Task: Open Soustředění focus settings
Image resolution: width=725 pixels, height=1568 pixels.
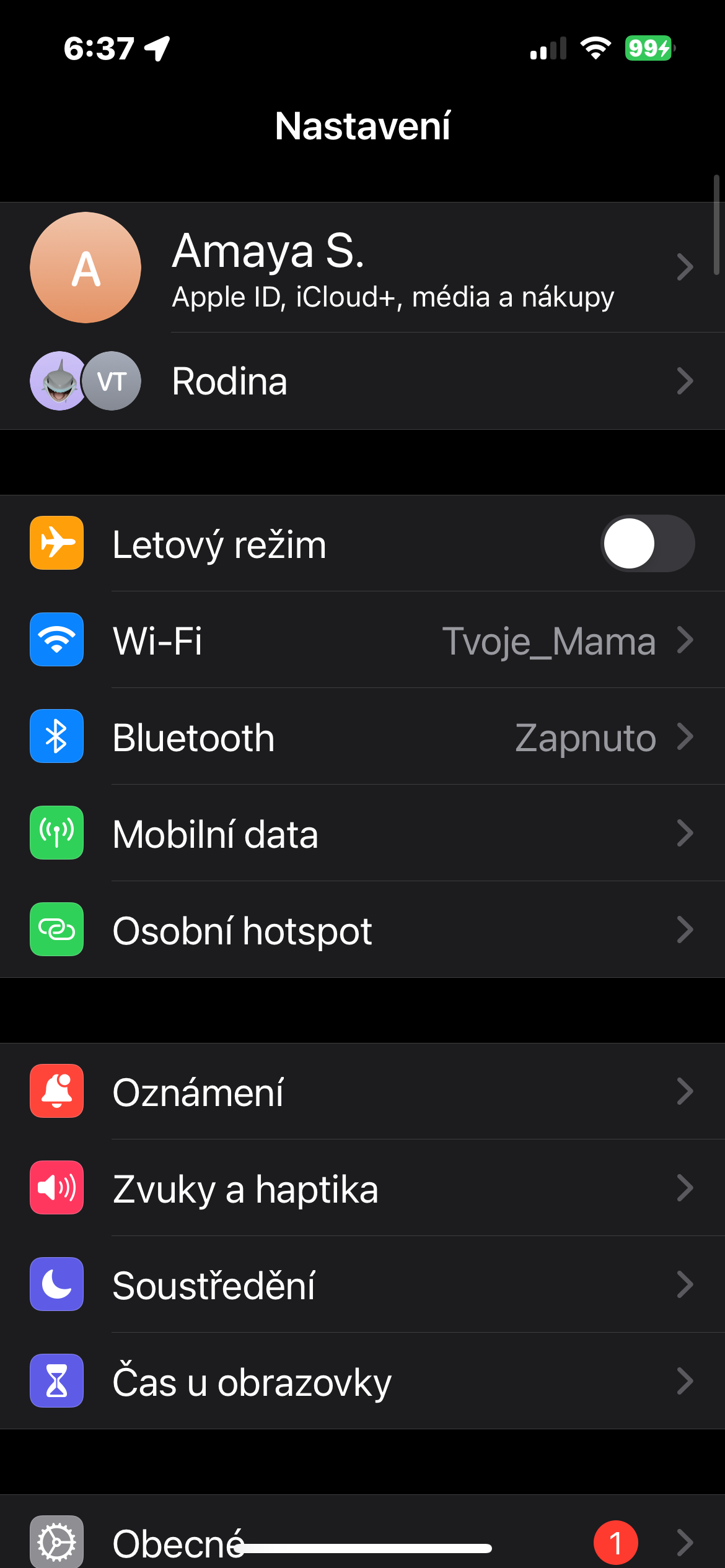Action: [362, 1284]
